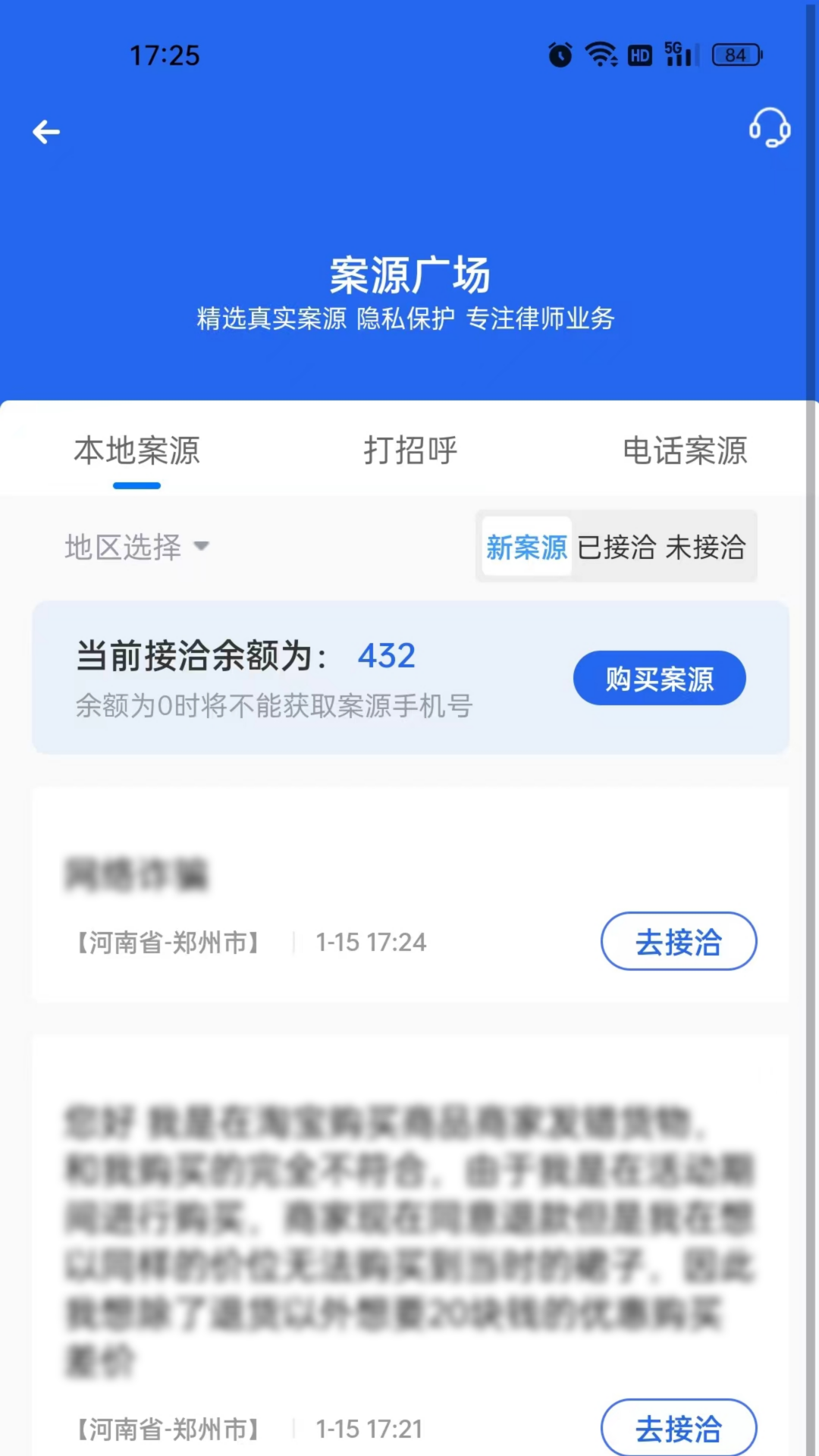Open the region dropdown arrow
The height and width of the screenshot is (1456, 819).
[x=202, y=547]
